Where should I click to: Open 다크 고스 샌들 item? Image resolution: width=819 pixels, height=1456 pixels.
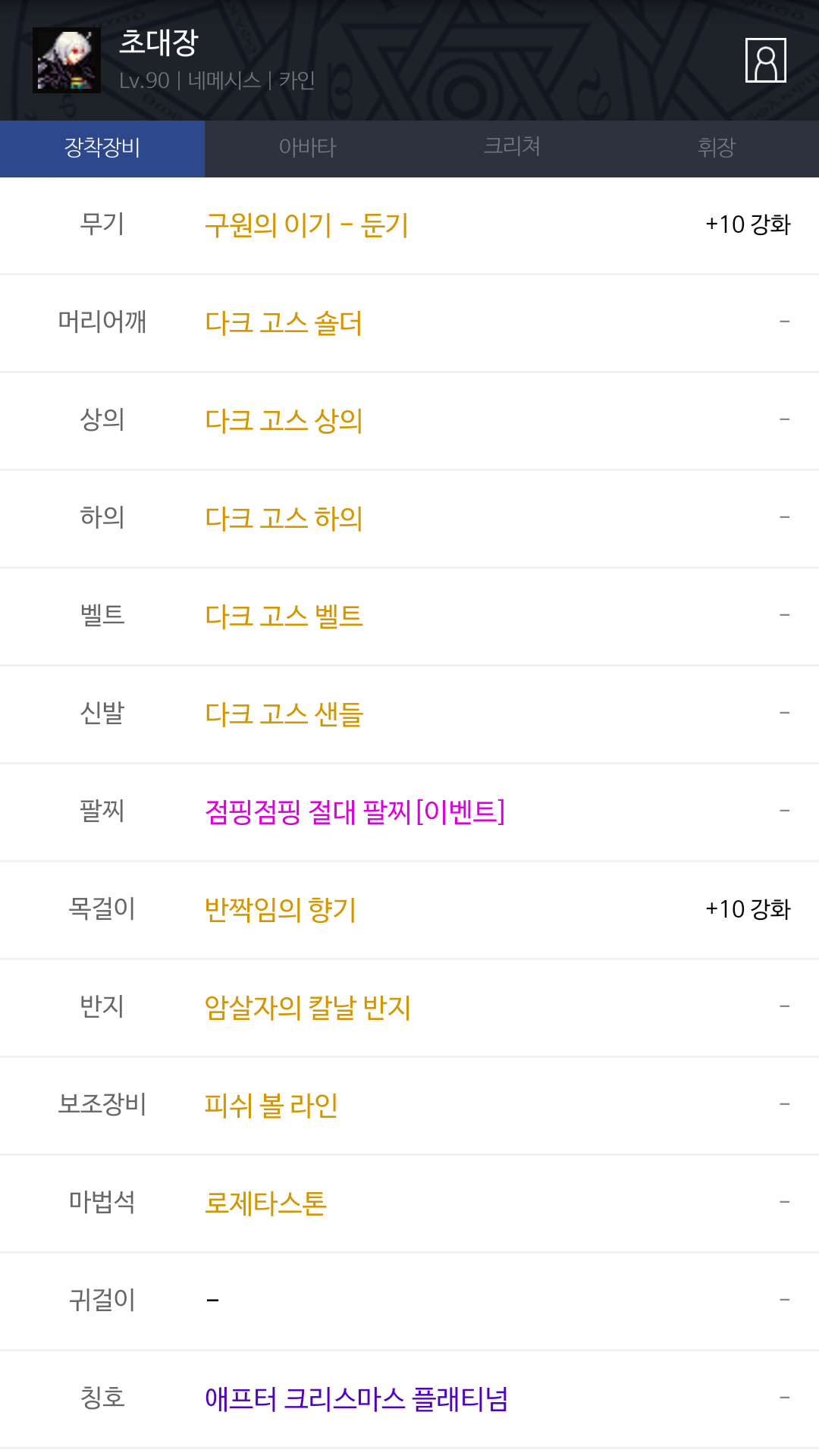[x=284, y=714]
